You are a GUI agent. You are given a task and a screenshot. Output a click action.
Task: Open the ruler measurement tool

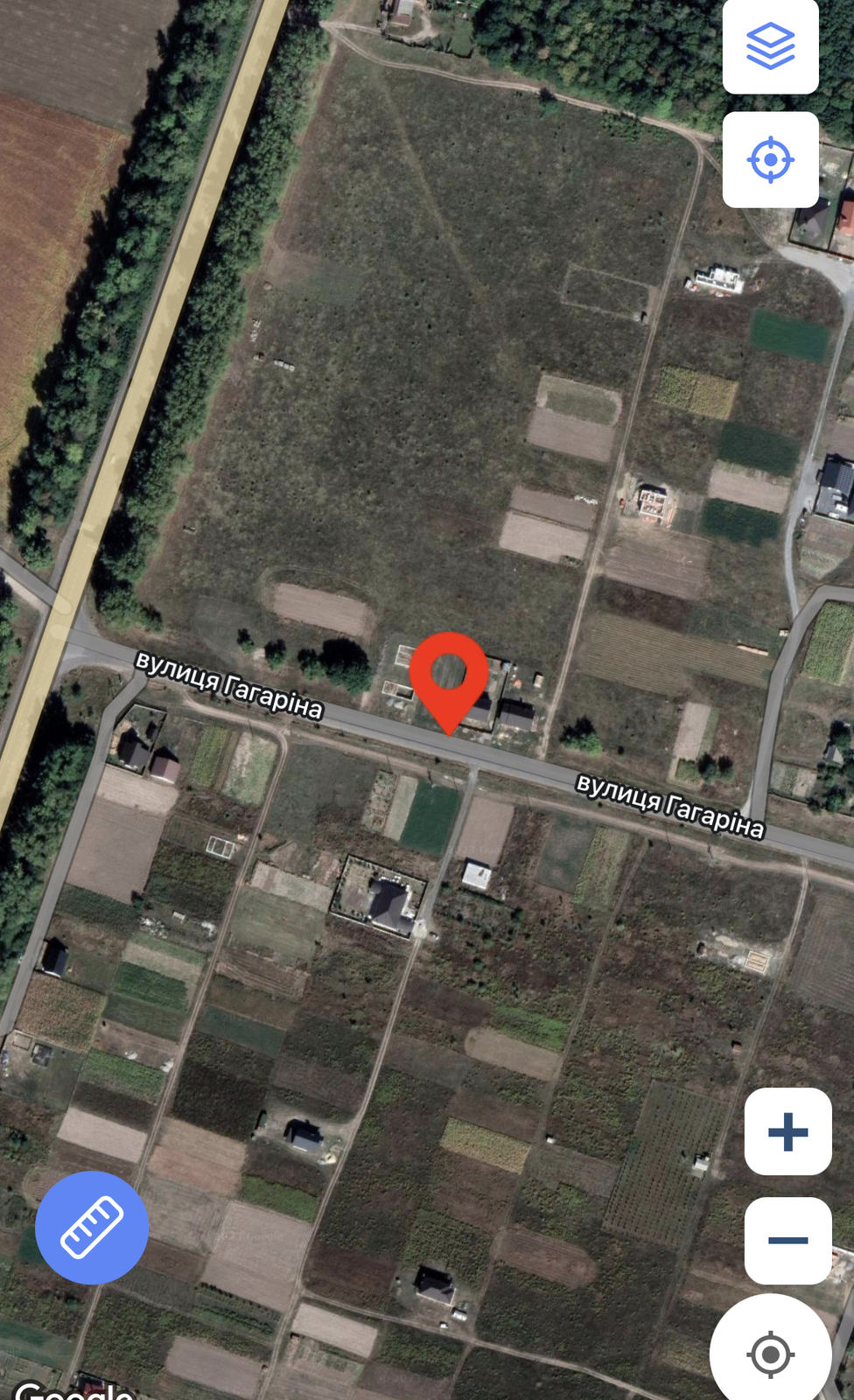92,1227
